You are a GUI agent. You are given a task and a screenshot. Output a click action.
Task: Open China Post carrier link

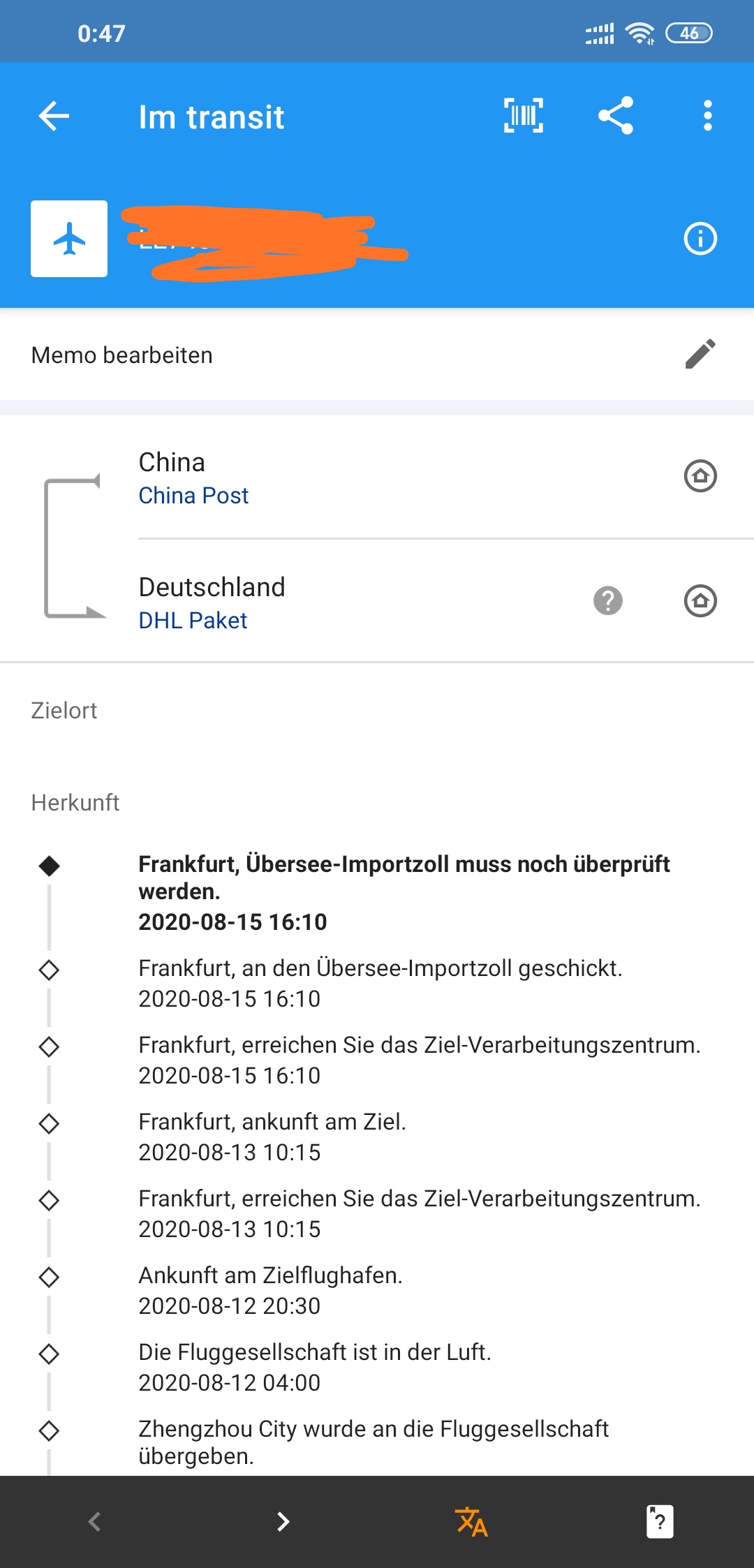coord(193,496)
